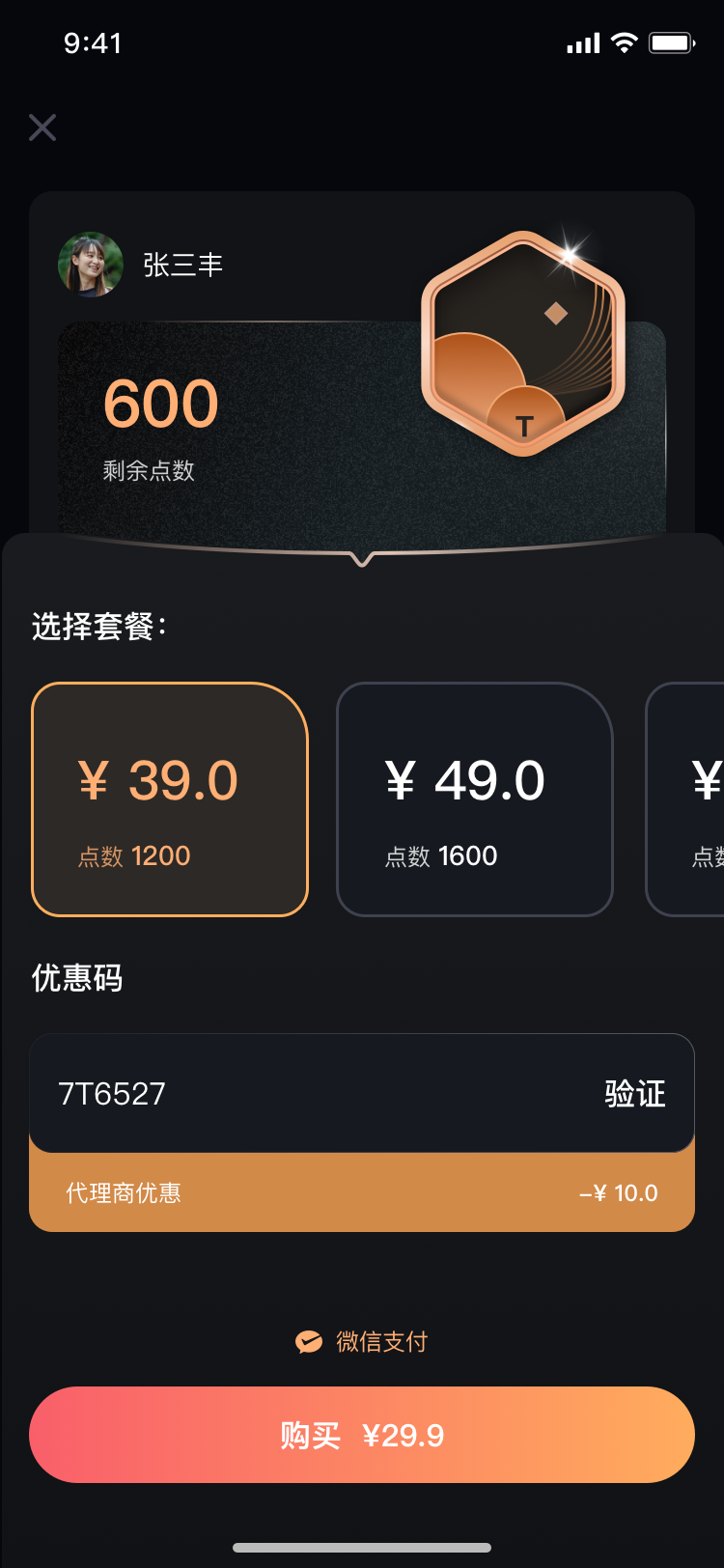Choose the ¥49.0 package with 1600 points
Image resolution: width=724 pixels, height=1568 pixels.
click(x=474, y=799)
